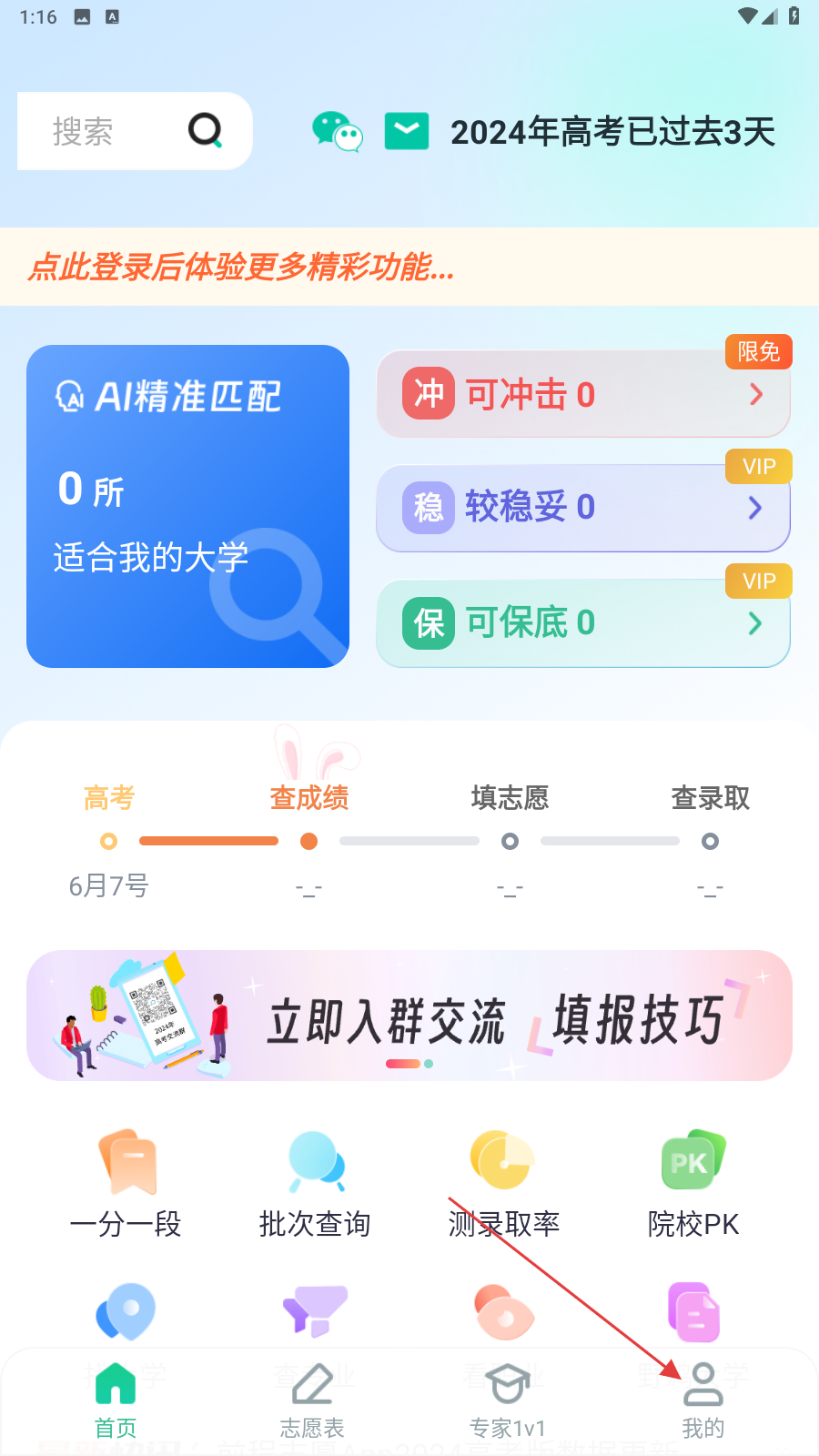Select the 填志愿 timeline step
819x1456 pixels.
510,798
